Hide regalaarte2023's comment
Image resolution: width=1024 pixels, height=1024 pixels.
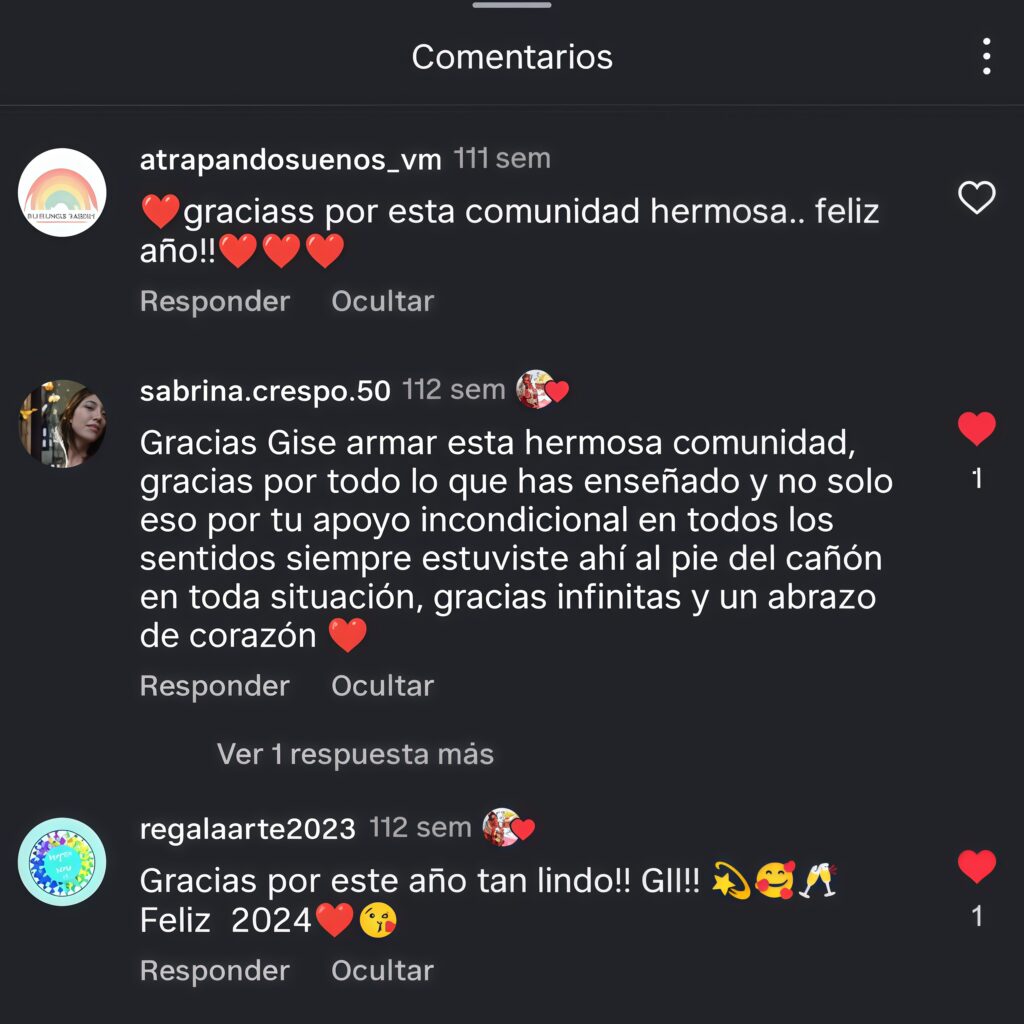pyautogui.click(x=382, y=970)
